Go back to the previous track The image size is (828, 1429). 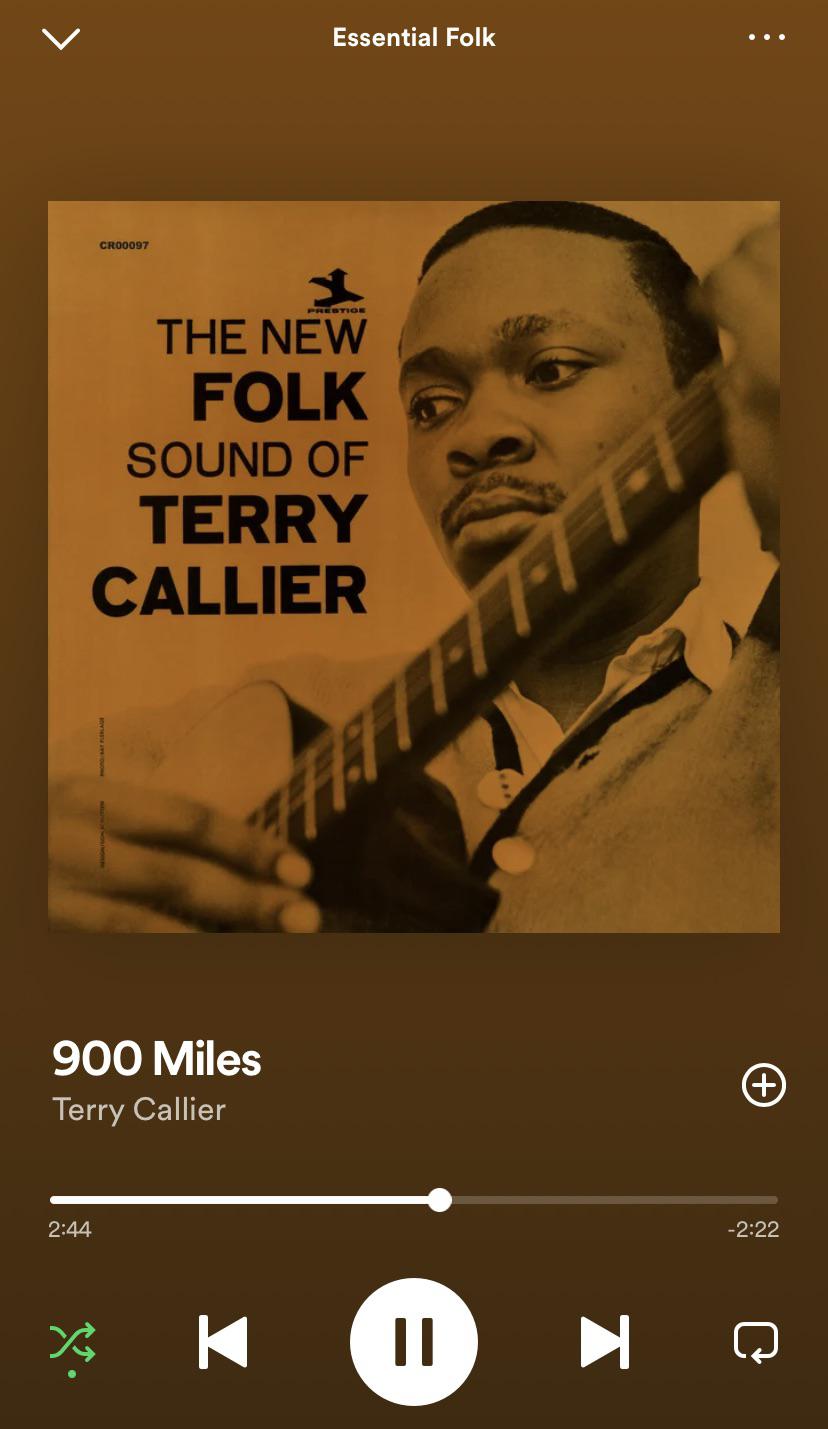pyautogui.click(x=223, y=1342)
